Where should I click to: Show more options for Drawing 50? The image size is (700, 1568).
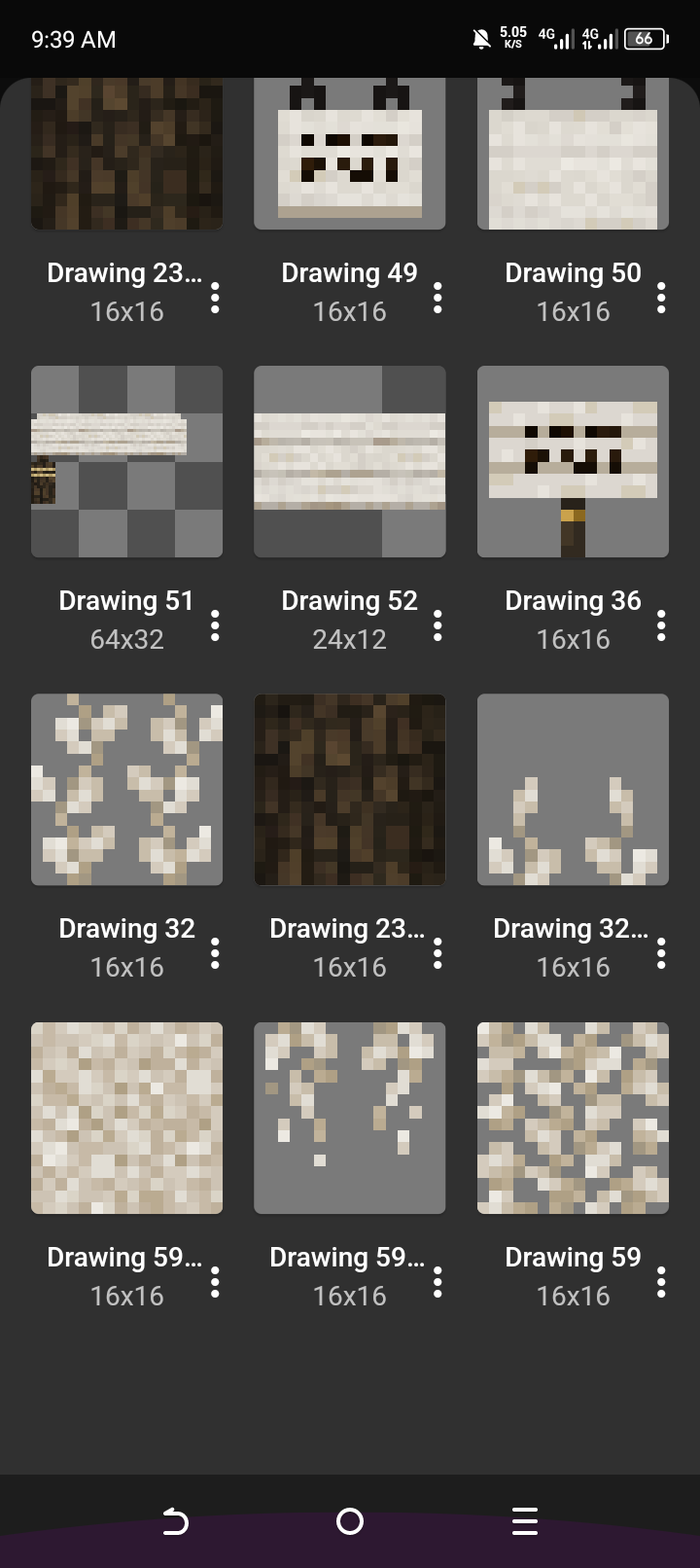pos(661,298)
